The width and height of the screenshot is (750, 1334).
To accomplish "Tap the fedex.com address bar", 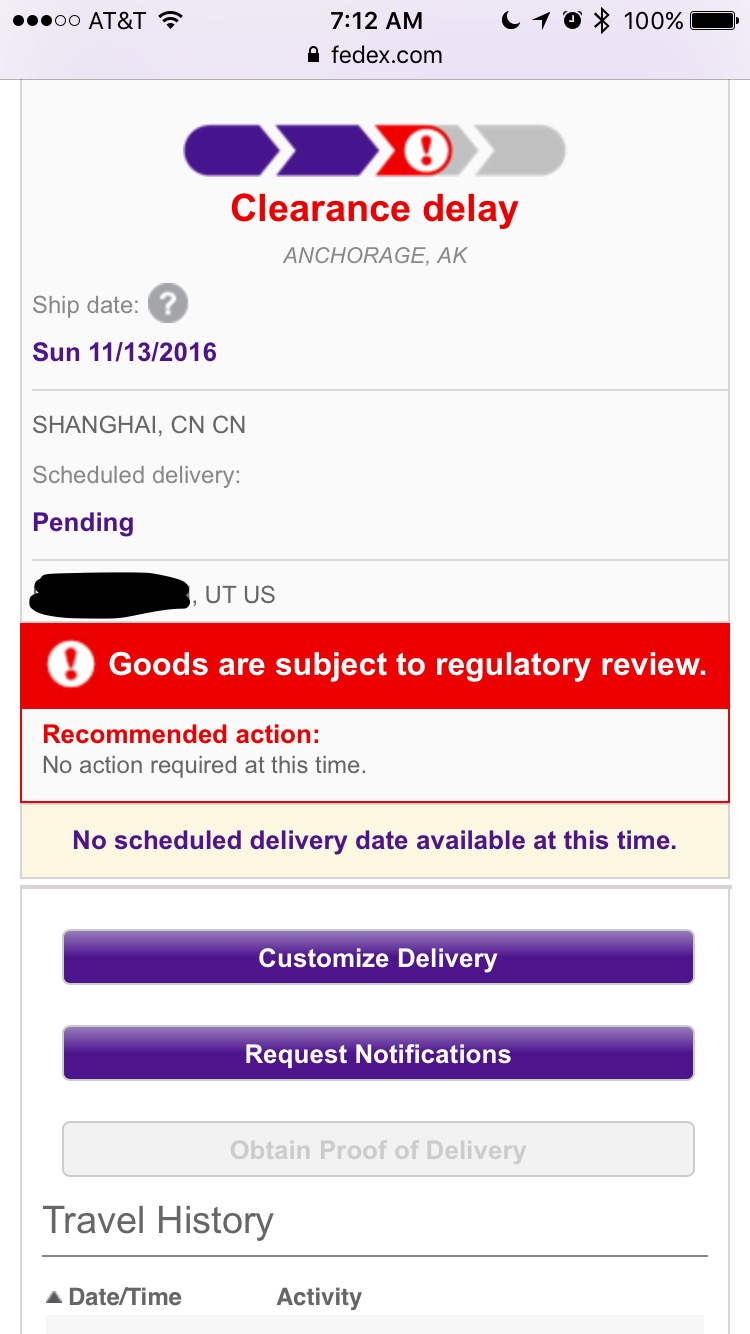I will pos(375,55).
